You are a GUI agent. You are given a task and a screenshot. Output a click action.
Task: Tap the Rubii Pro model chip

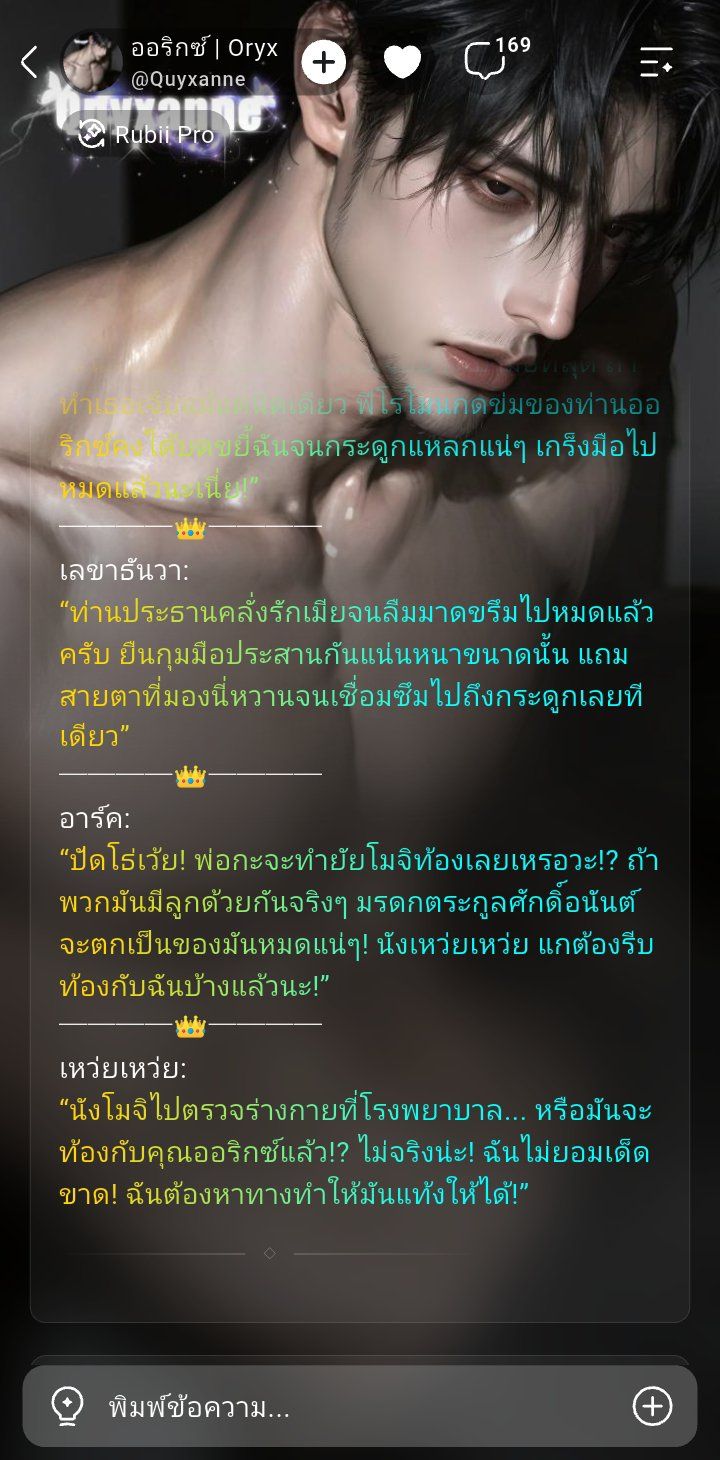pos(147,134)
